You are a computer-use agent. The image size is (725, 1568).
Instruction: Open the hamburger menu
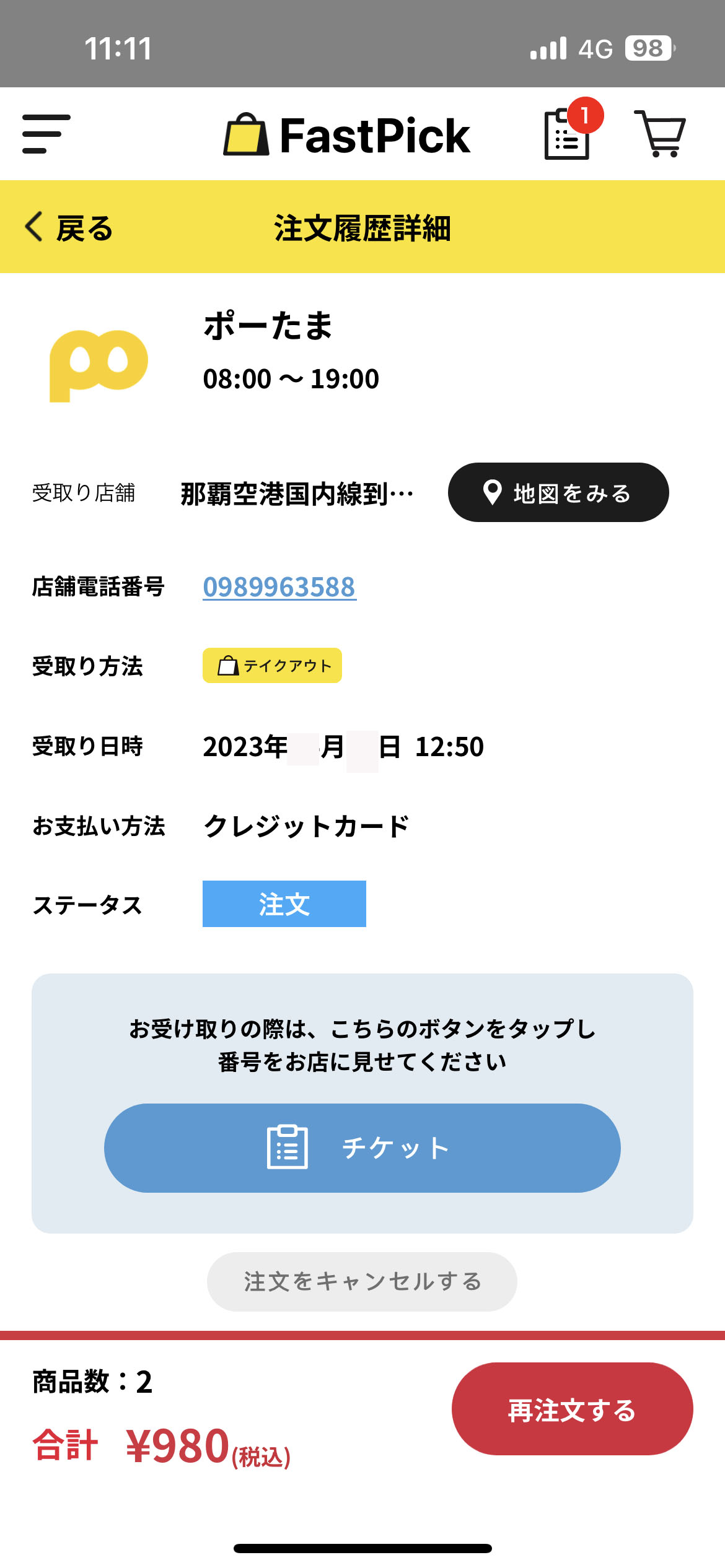tap(46, 134)
